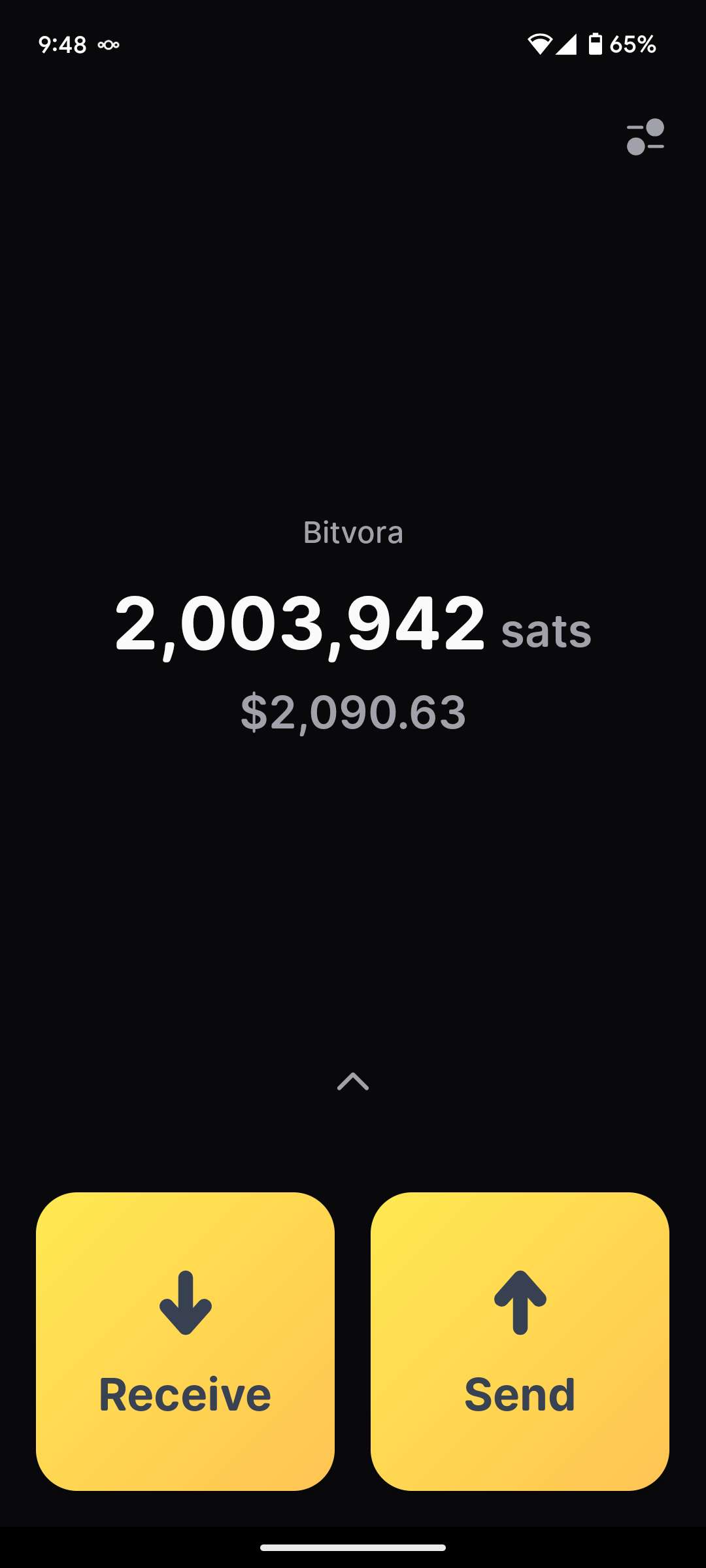The width and height of the screenshot is (706, 1568).
Task: Tap the Receive button
Action: [185, 1341]
